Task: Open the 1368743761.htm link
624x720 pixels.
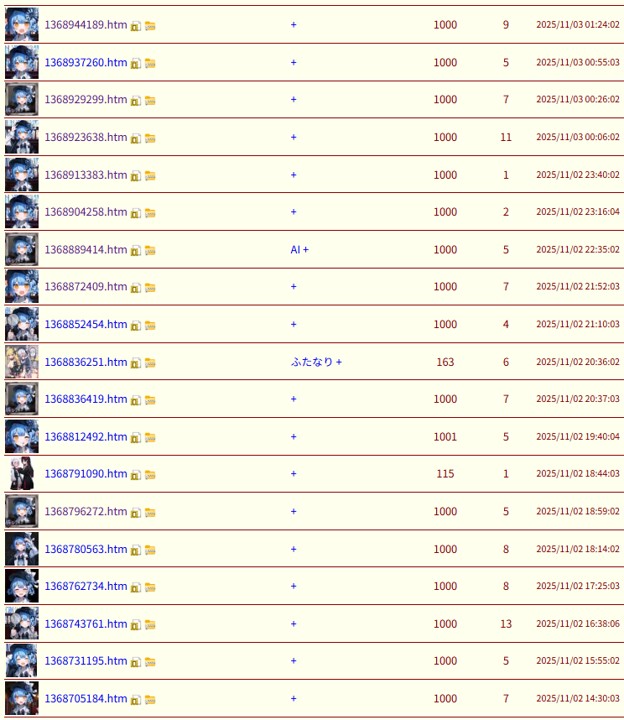Action: coord(85,624)
